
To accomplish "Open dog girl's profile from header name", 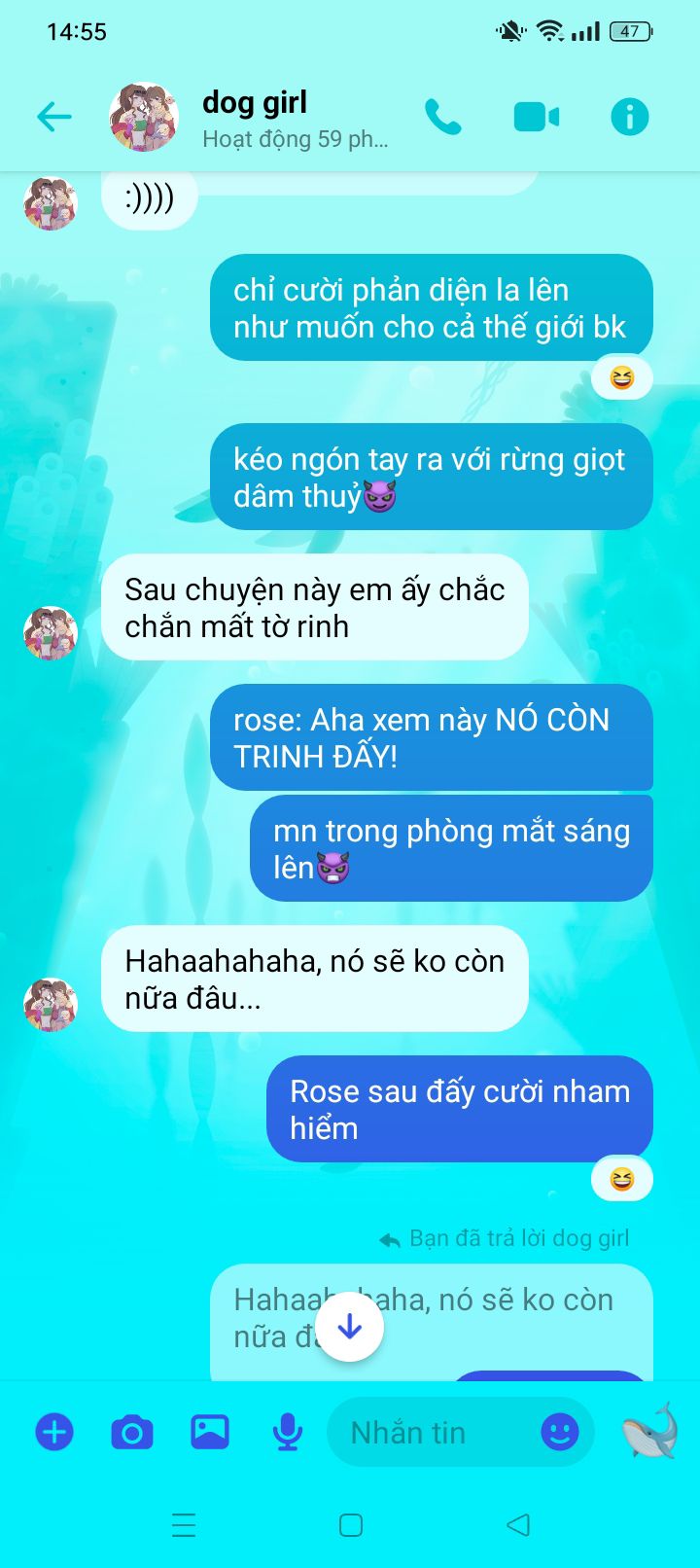I will (255, 102).
